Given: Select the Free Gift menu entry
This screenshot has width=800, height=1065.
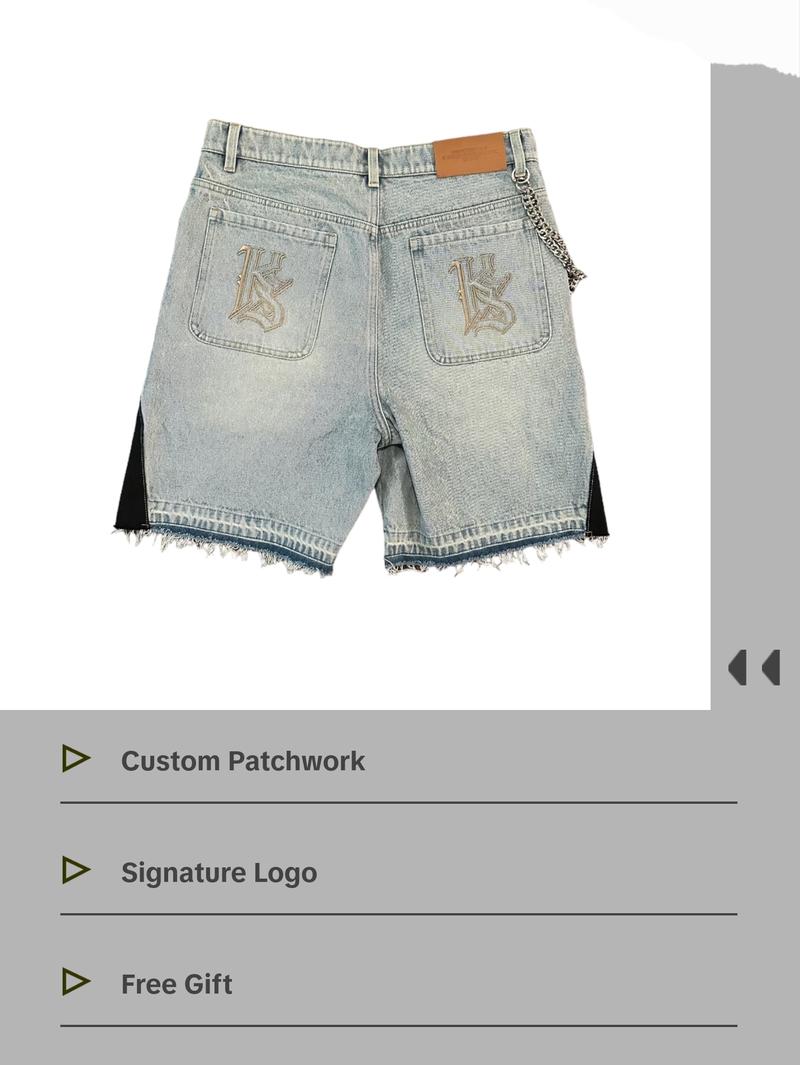Looking at the screenshot, I should [x=175, y=984].
